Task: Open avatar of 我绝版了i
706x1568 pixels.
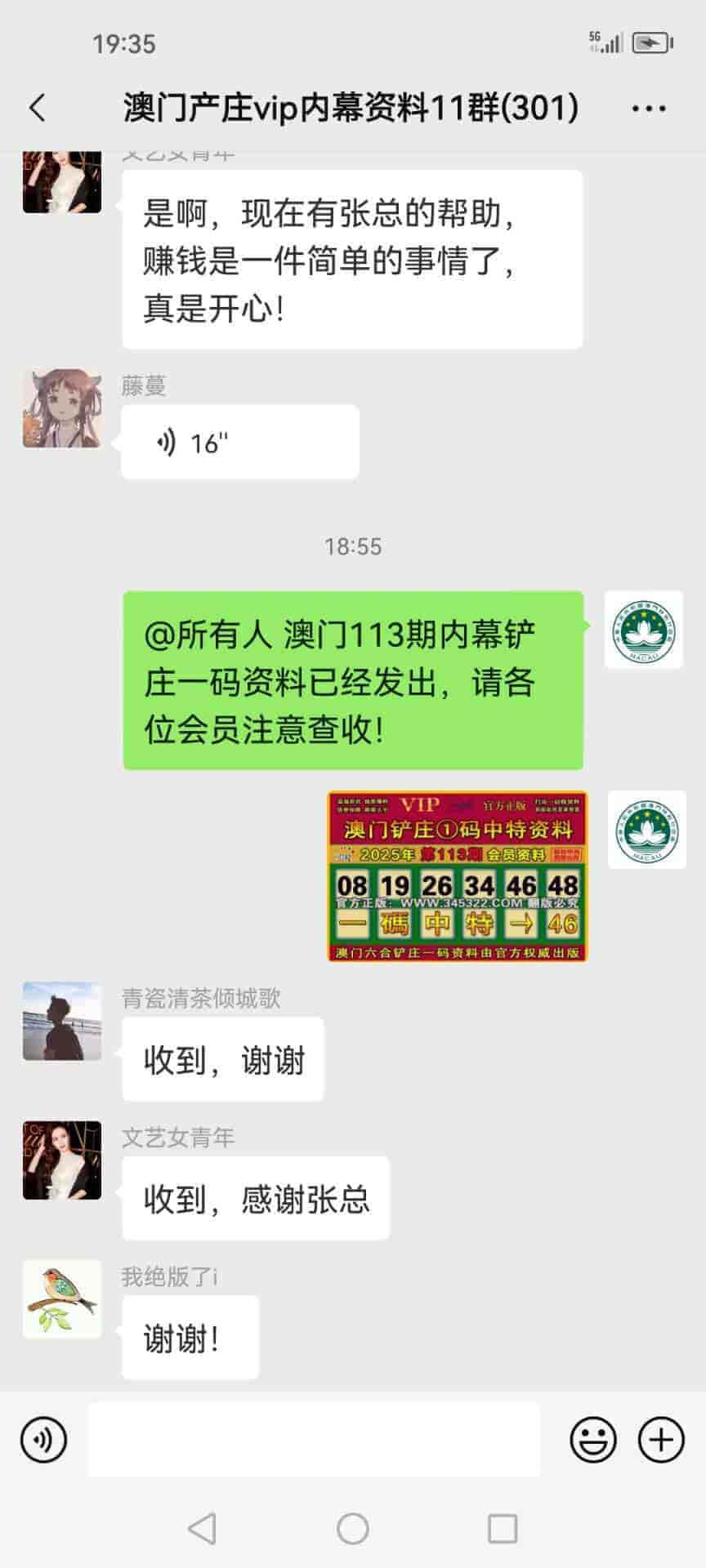Action: coord(62,1298)
